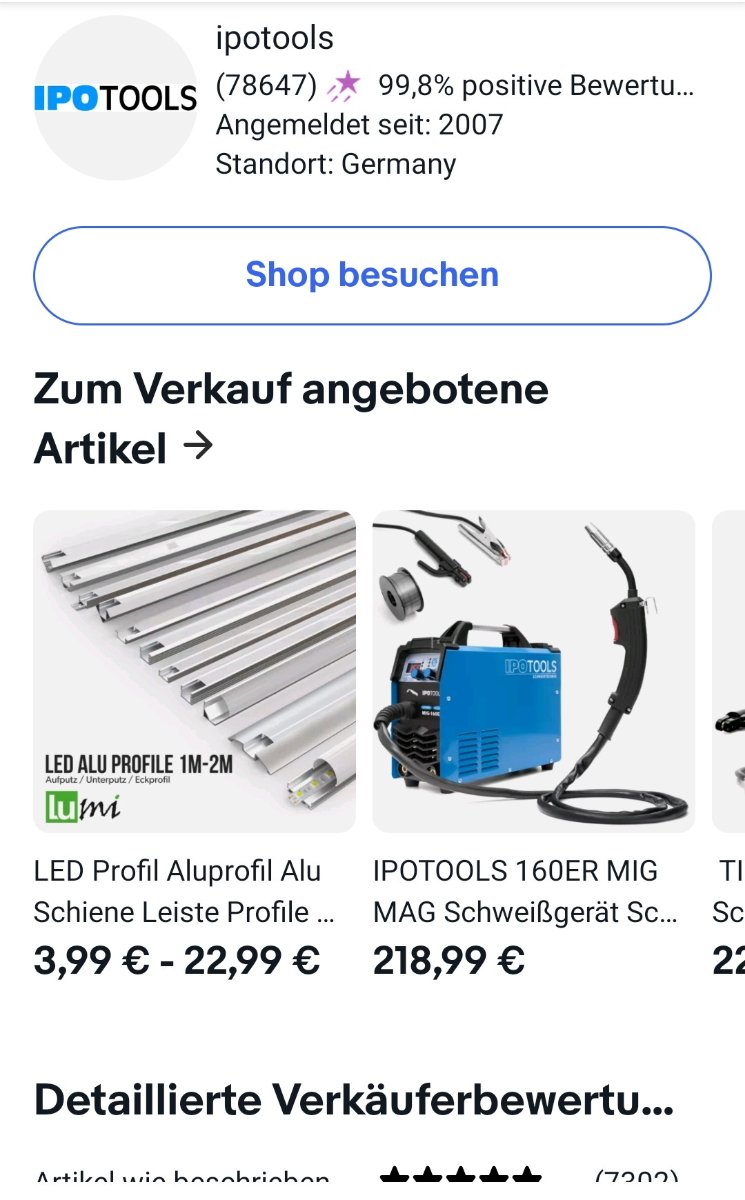
Task: Open the seller's 78647 ratings count
Action: pyautogui.click(x=266, y=87)
